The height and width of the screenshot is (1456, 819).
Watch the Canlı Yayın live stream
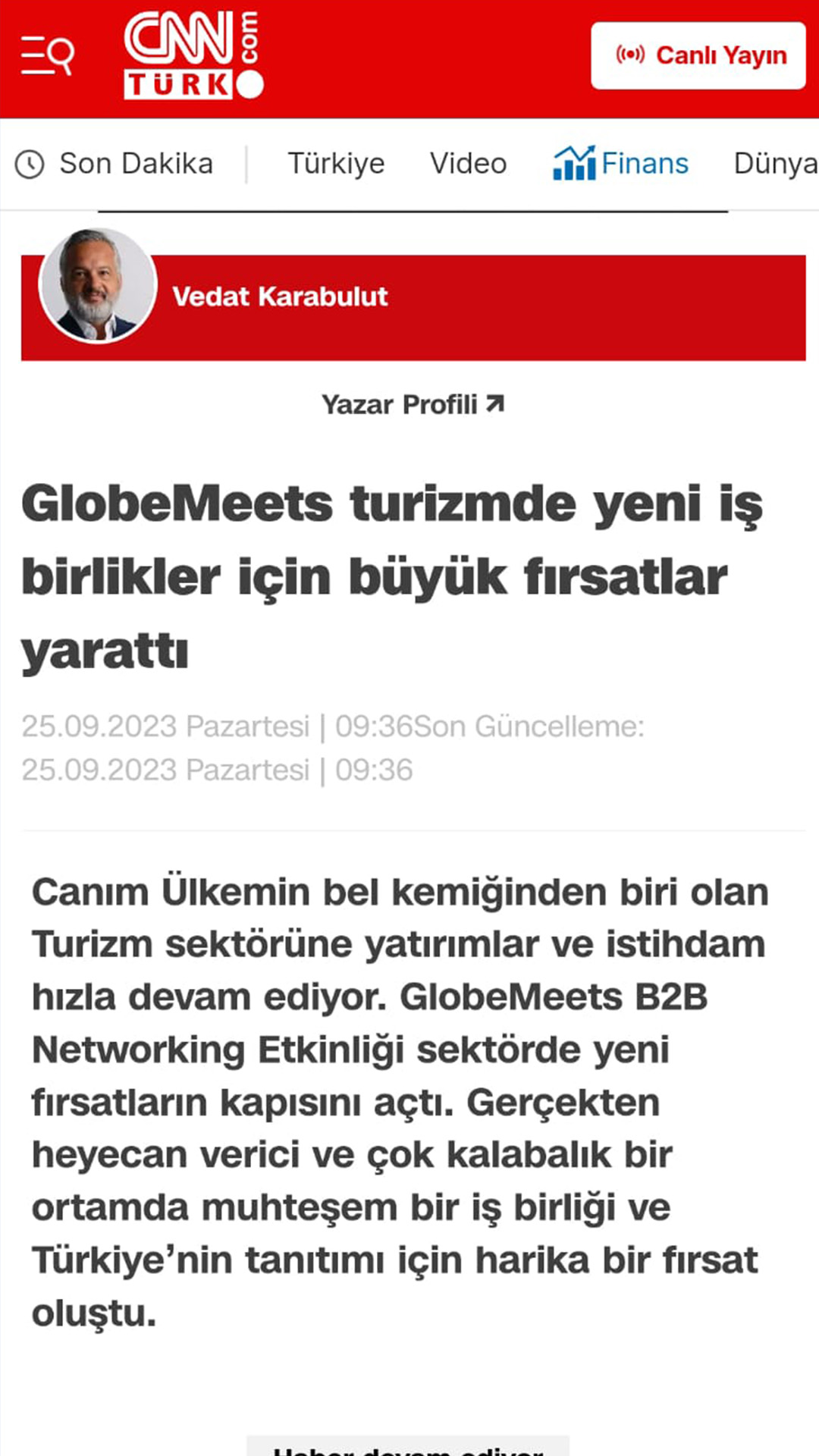point(698,55)
